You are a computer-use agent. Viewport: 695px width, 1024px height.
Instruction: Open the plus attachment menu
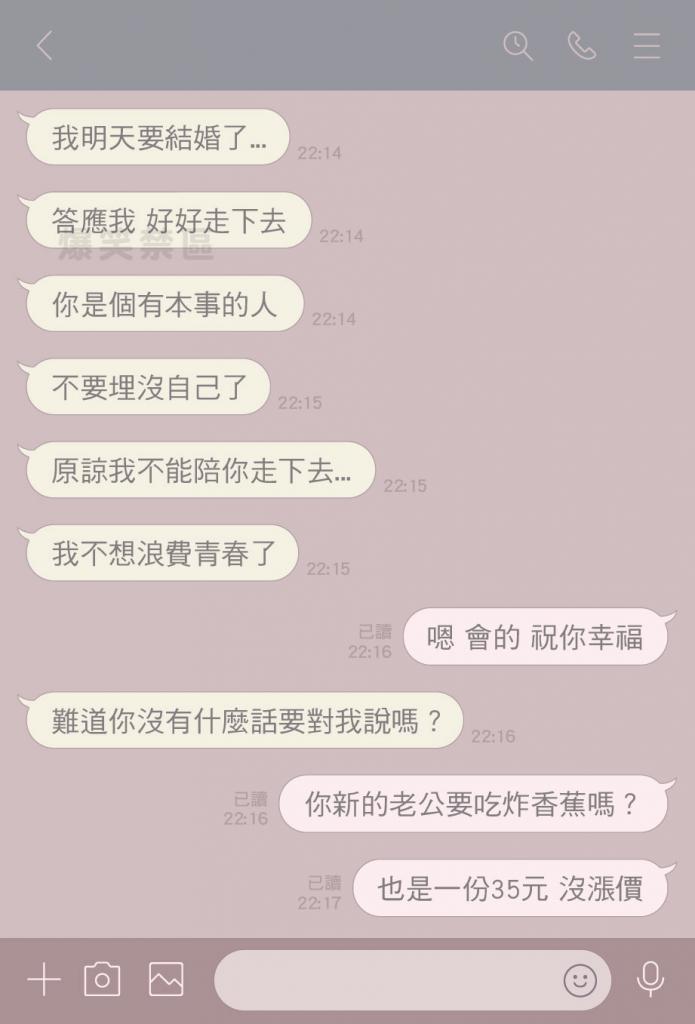point(43,979)
